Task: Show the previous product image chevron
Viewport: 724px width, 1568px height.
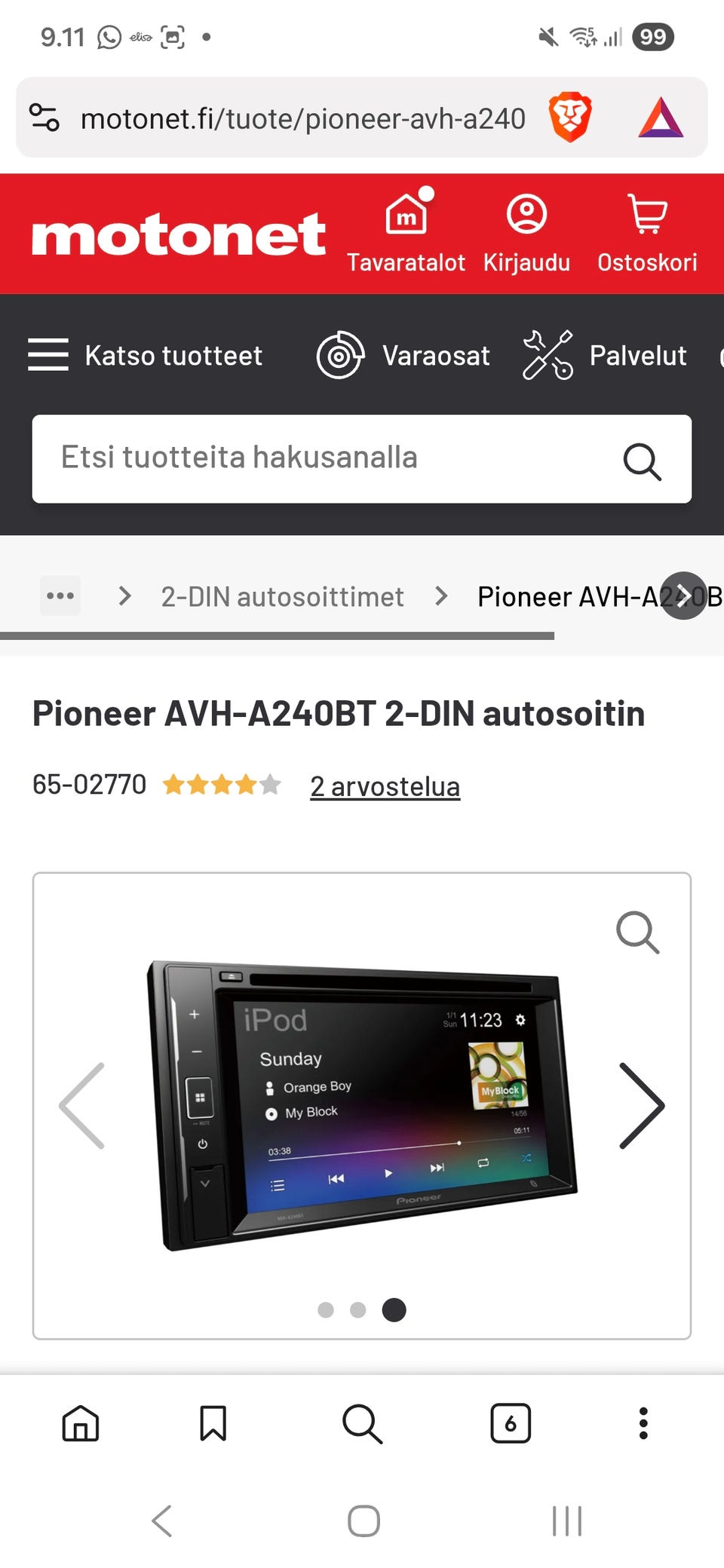Action: (81, 1105)
